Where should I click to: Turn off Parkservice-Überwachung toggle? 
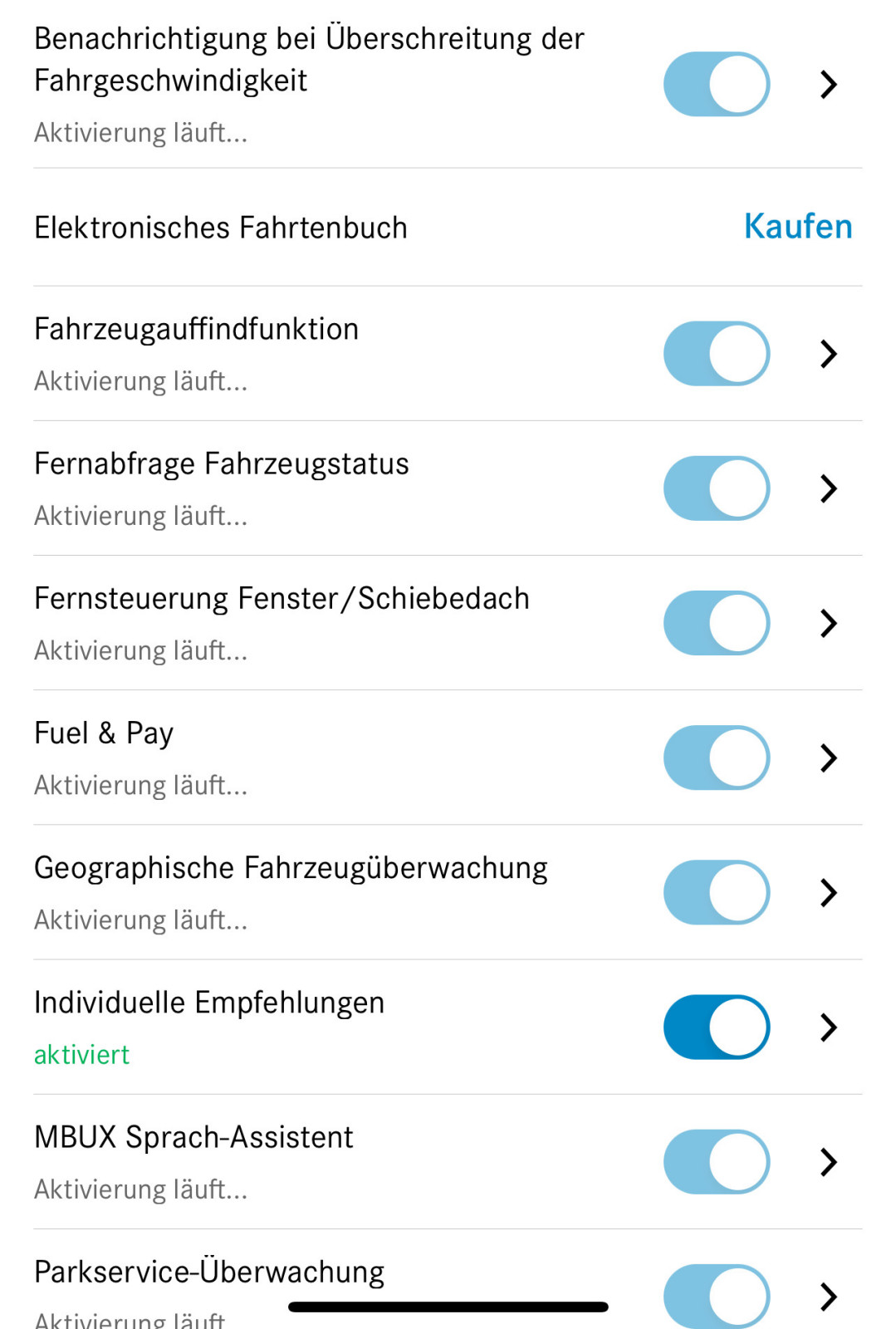[x=716, y=1296]
